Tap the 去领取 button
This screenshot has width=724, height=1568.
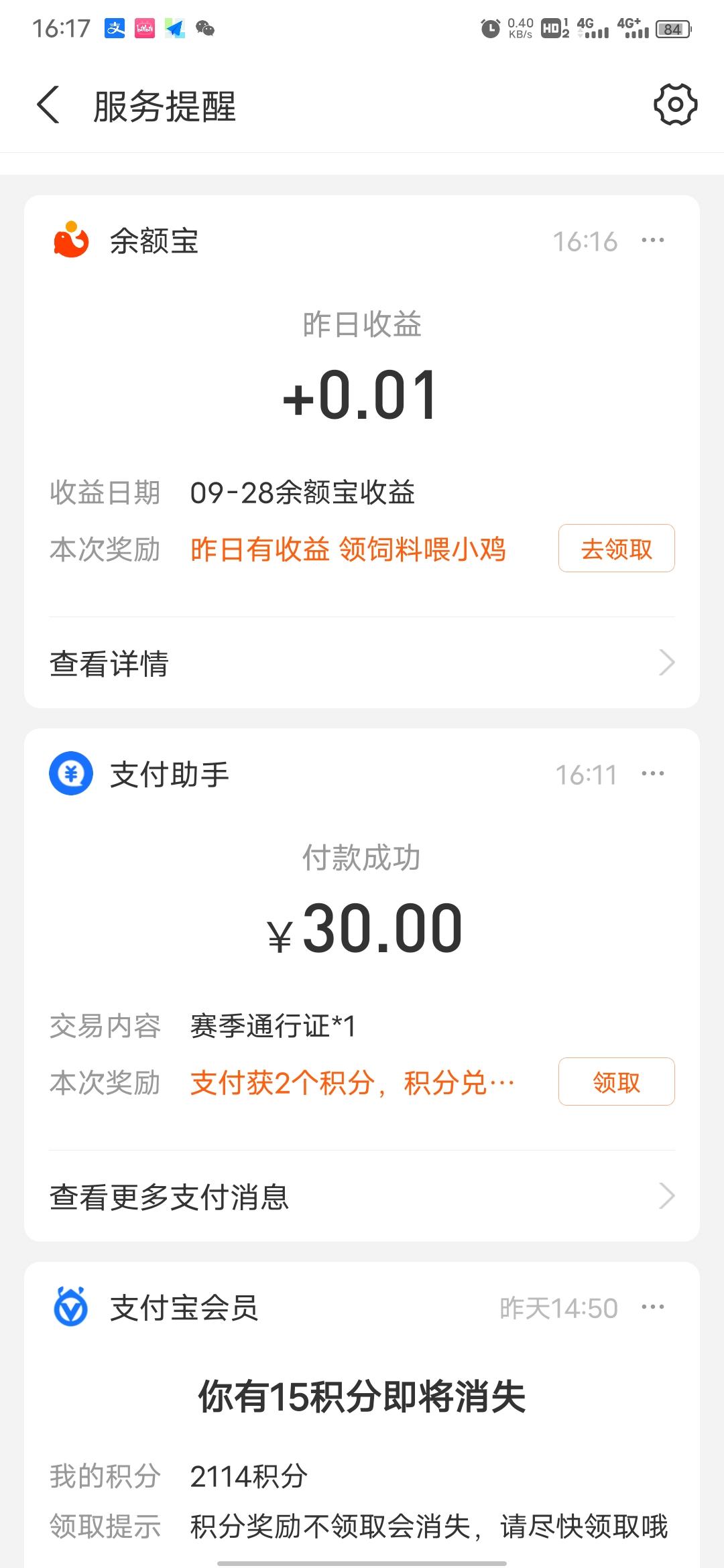click(615, 548)
